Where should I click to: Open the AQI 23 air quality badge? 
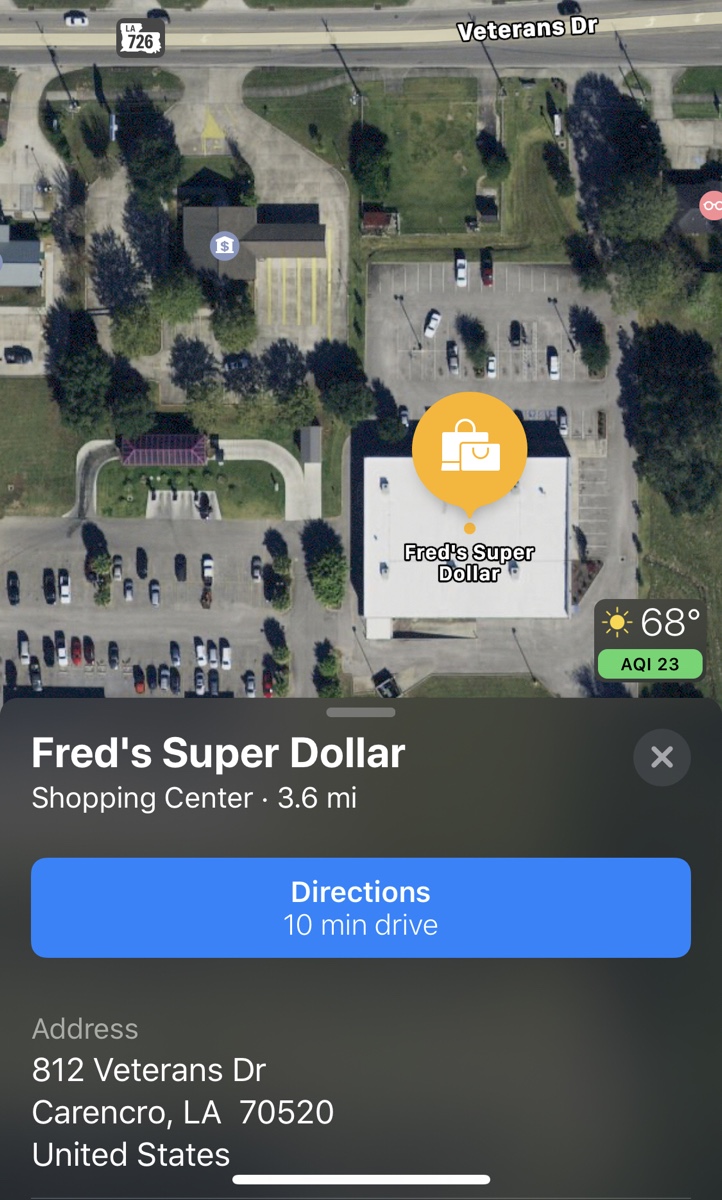[650, 663]
